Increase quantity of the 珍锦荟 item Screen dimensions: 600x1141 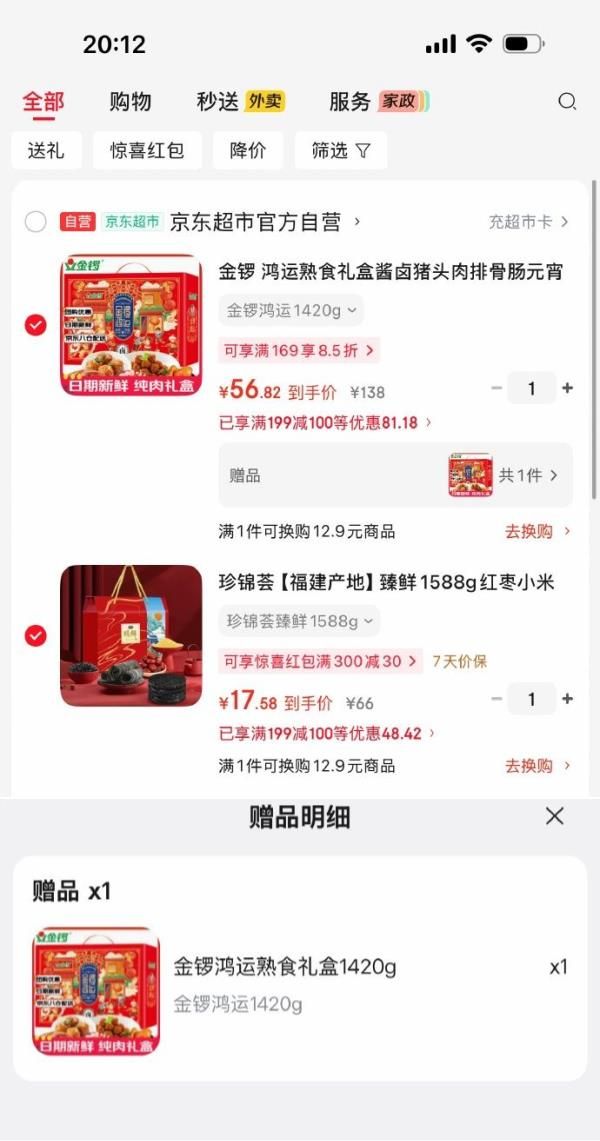pyautogui.click(x=568, y=699)
